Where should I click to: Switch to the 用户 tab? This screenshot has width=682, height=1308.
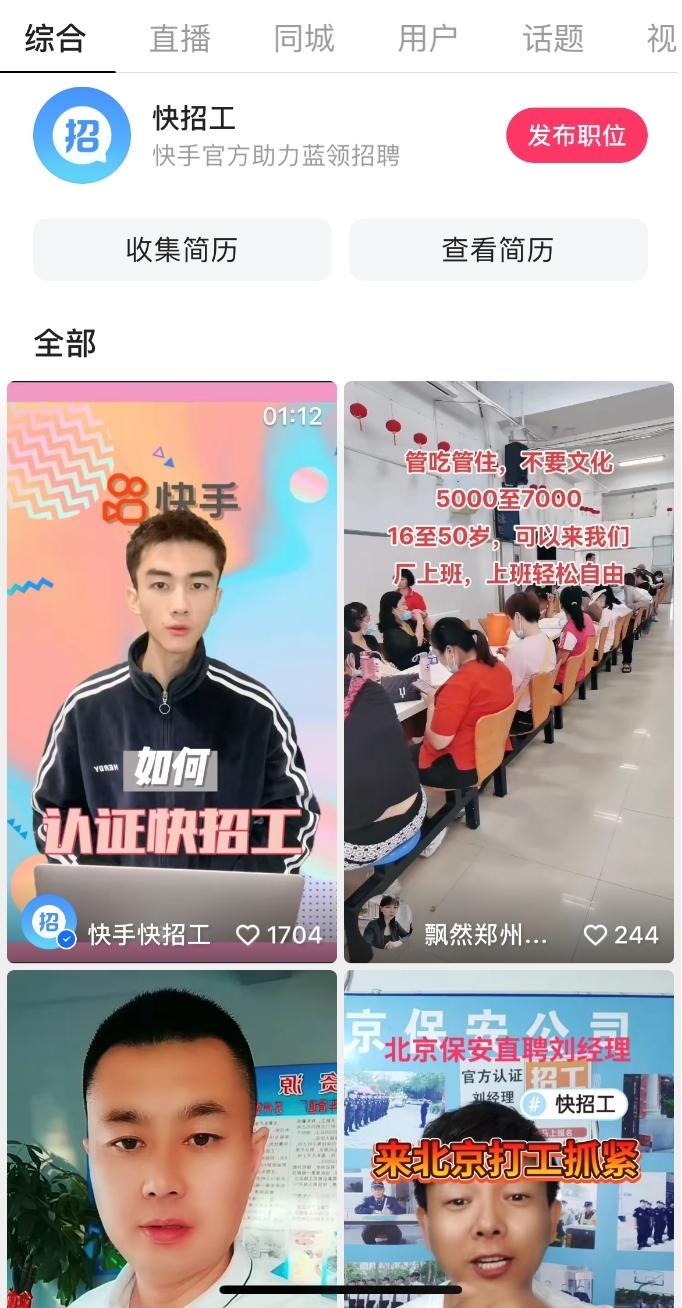[428, 38]
